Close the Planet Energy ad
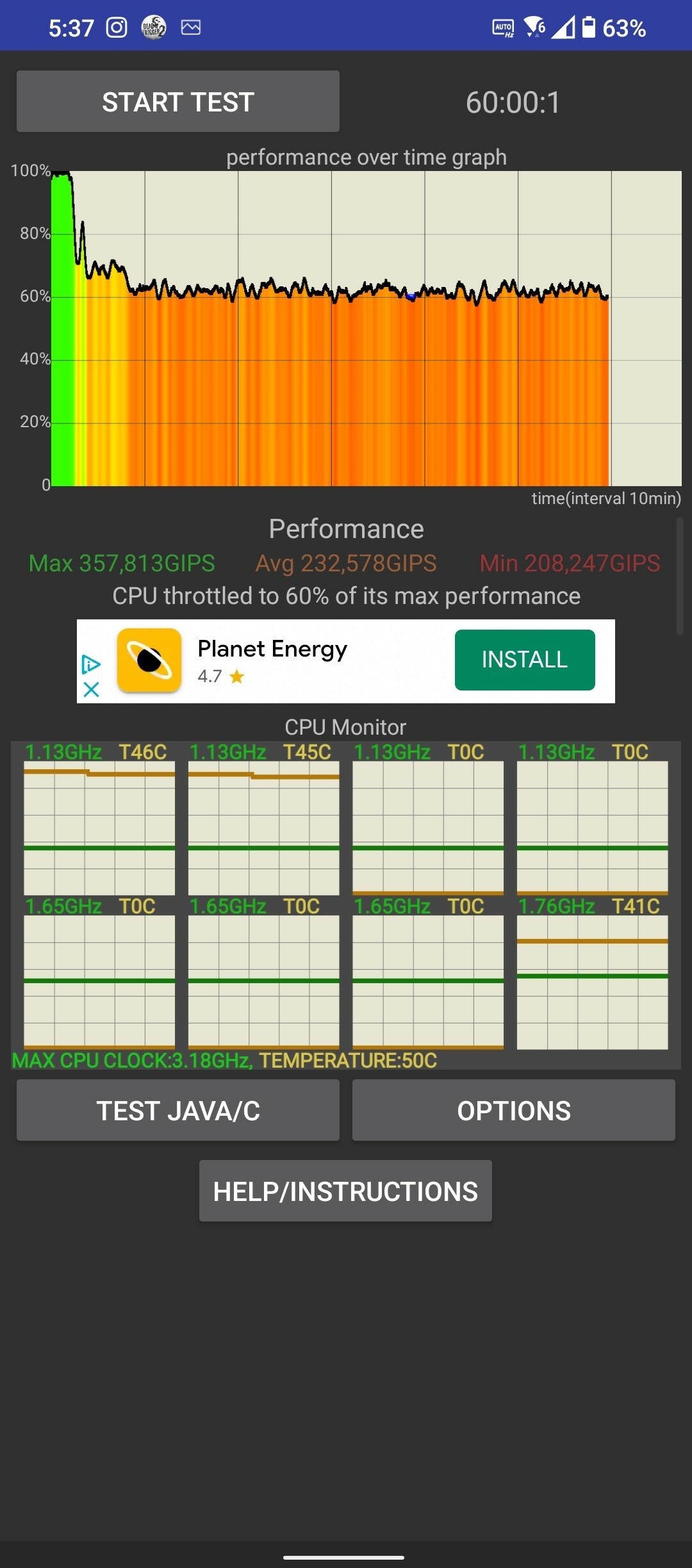The height and width of the screenshot is (1568, 692). (92, 689)
